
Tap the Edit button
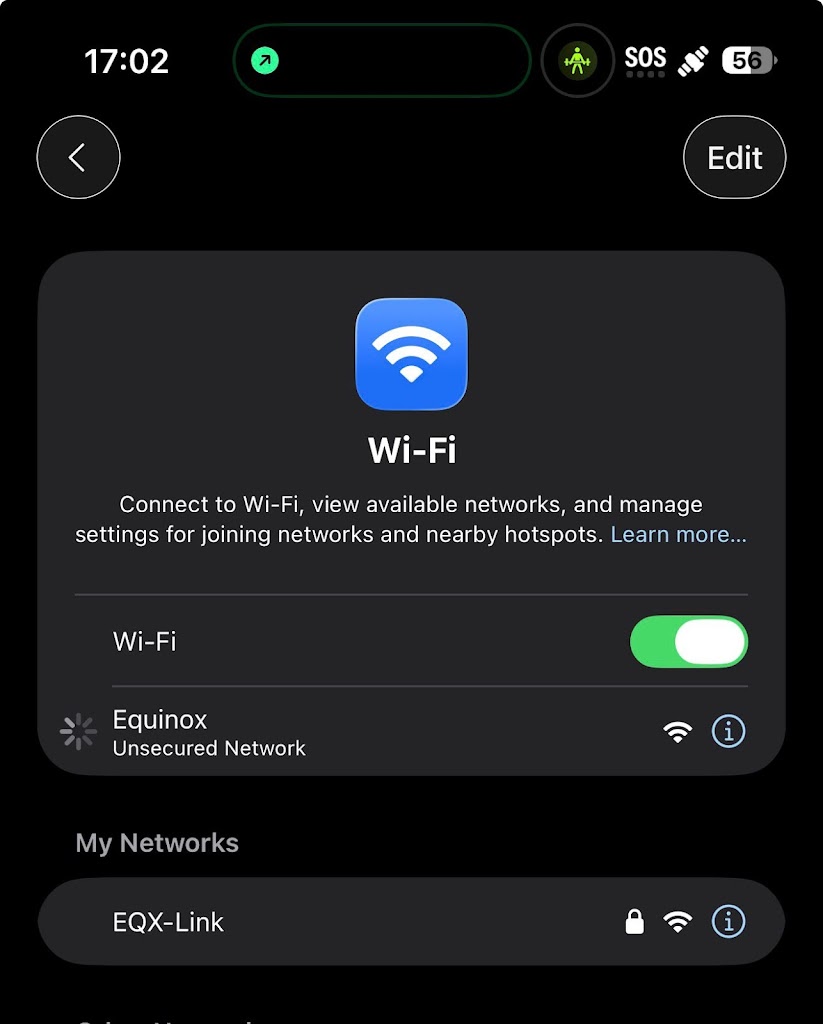click(734, 158)
